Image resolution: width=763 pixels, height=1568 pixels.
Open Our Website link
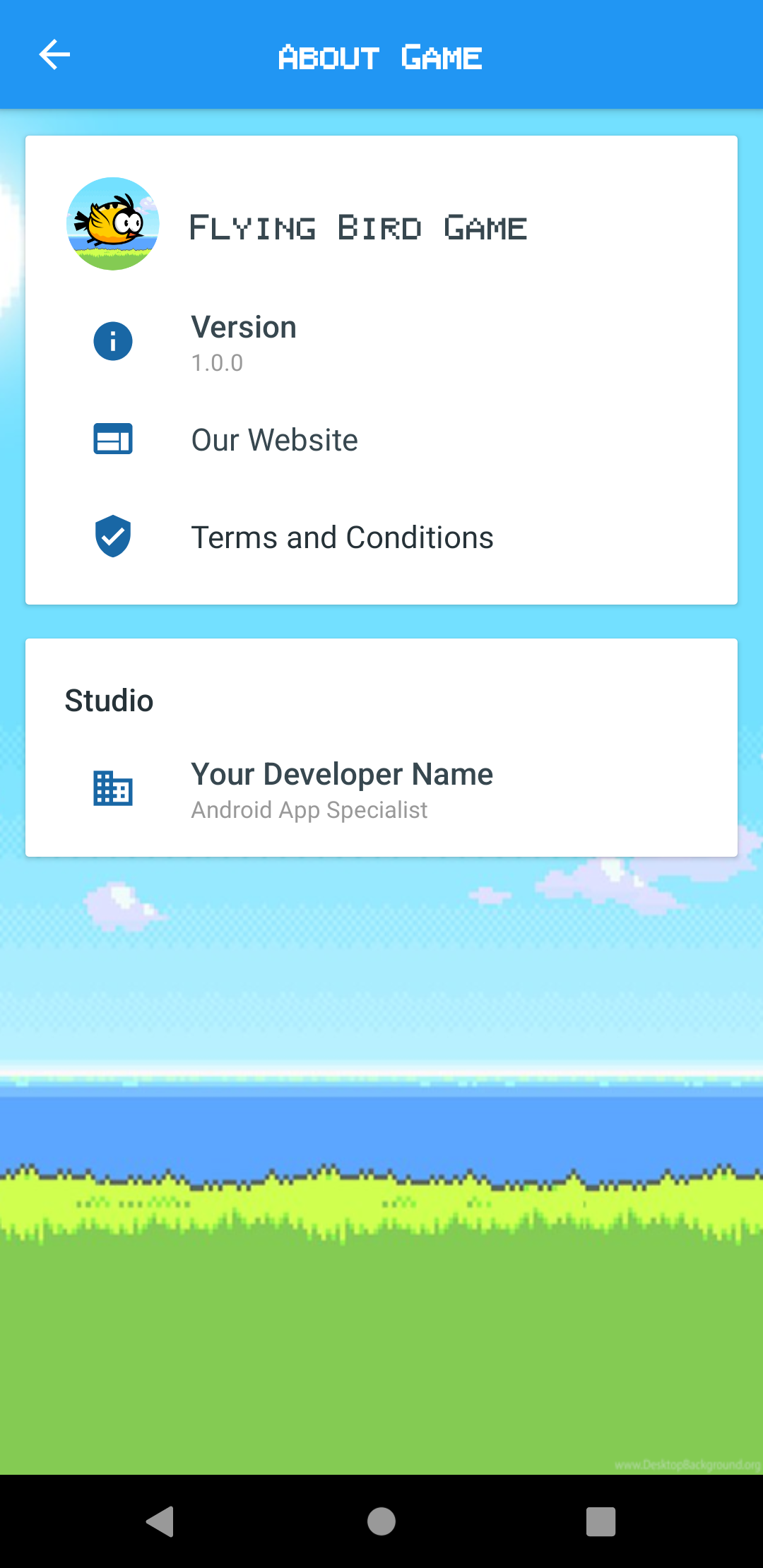tap(274, 439)
